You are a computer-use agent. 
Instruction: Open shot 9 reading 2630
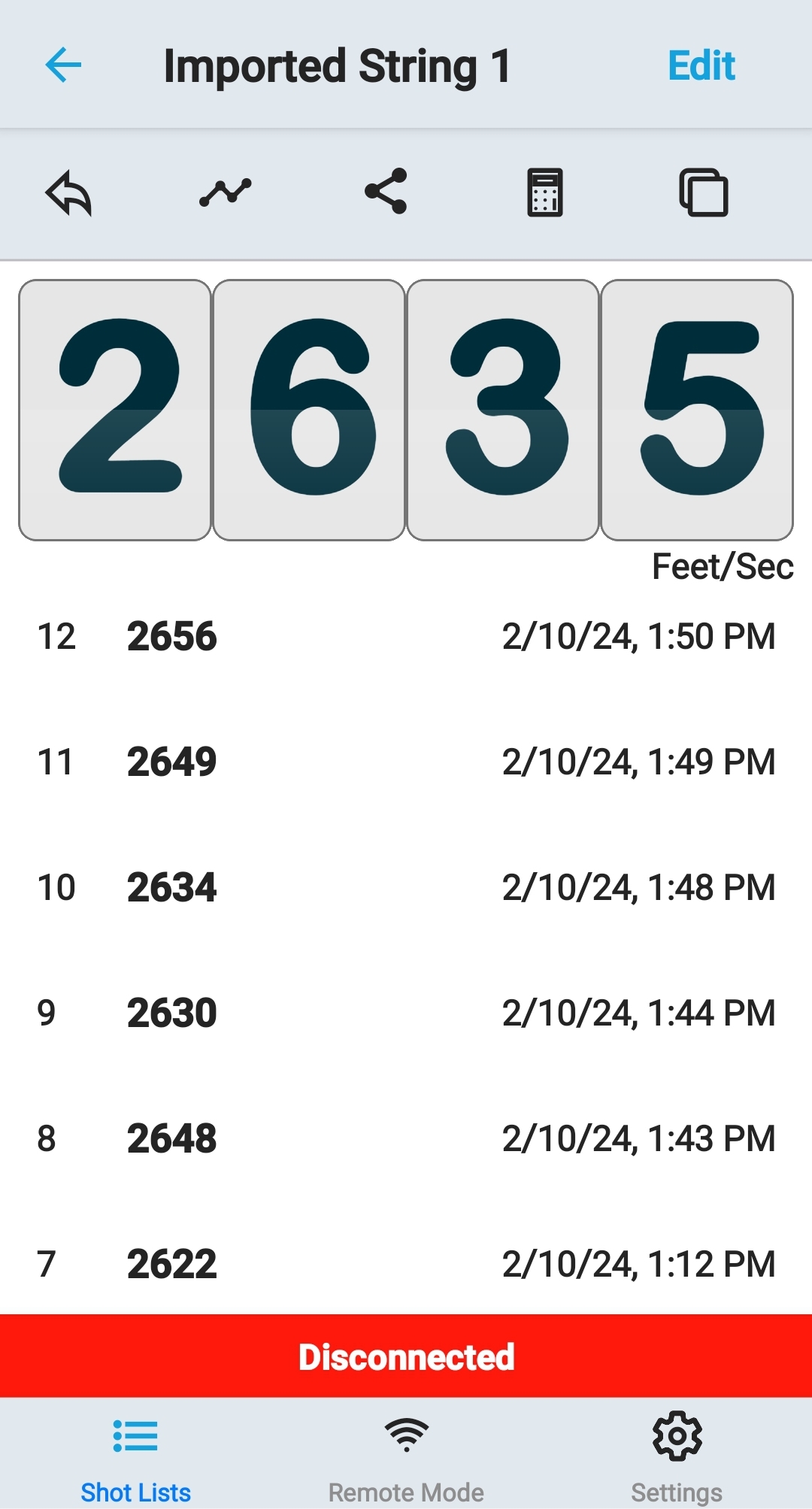(x=406, y=1013)
